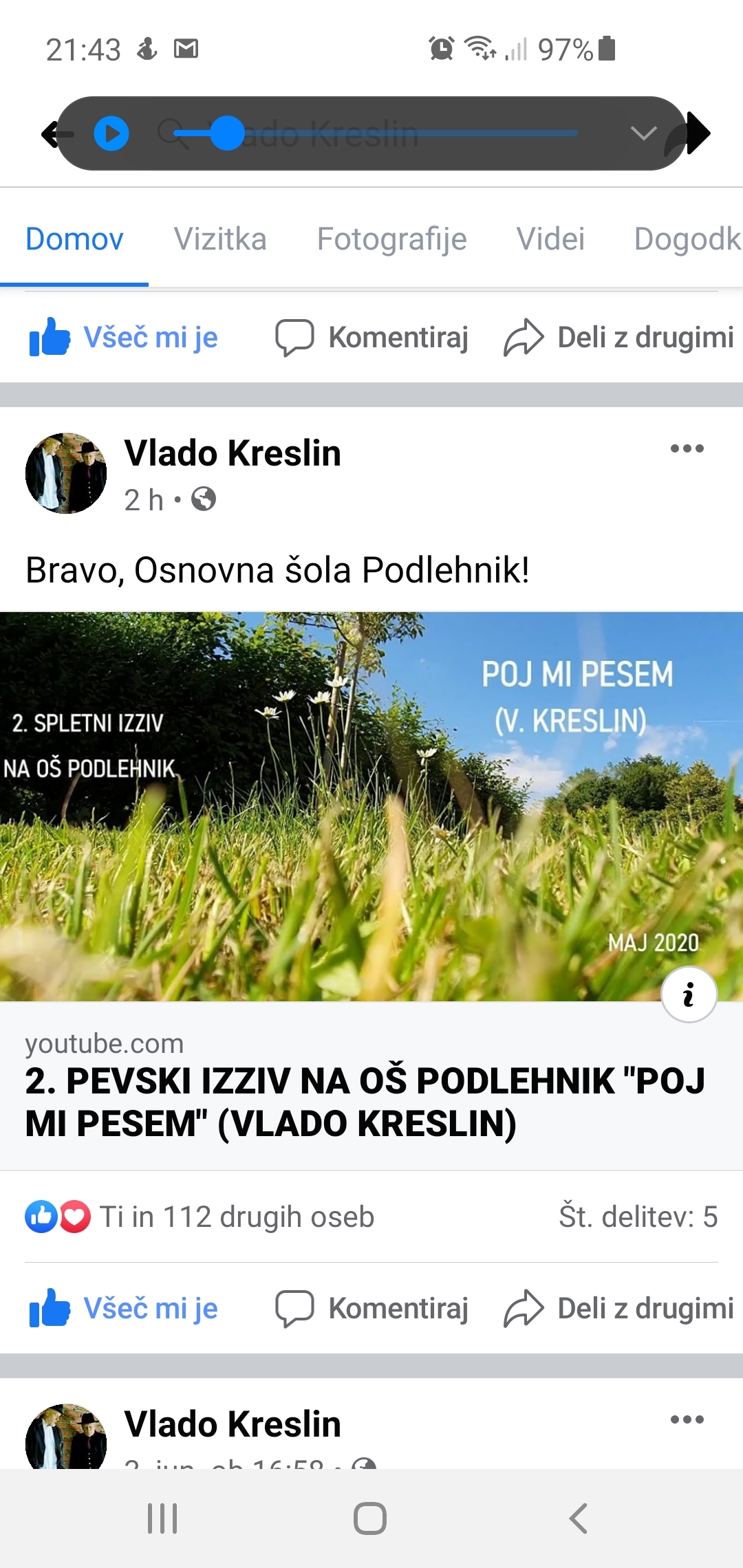
Task: Share the Osnovna šola Podlehnik post
Action: (618, 1308)
